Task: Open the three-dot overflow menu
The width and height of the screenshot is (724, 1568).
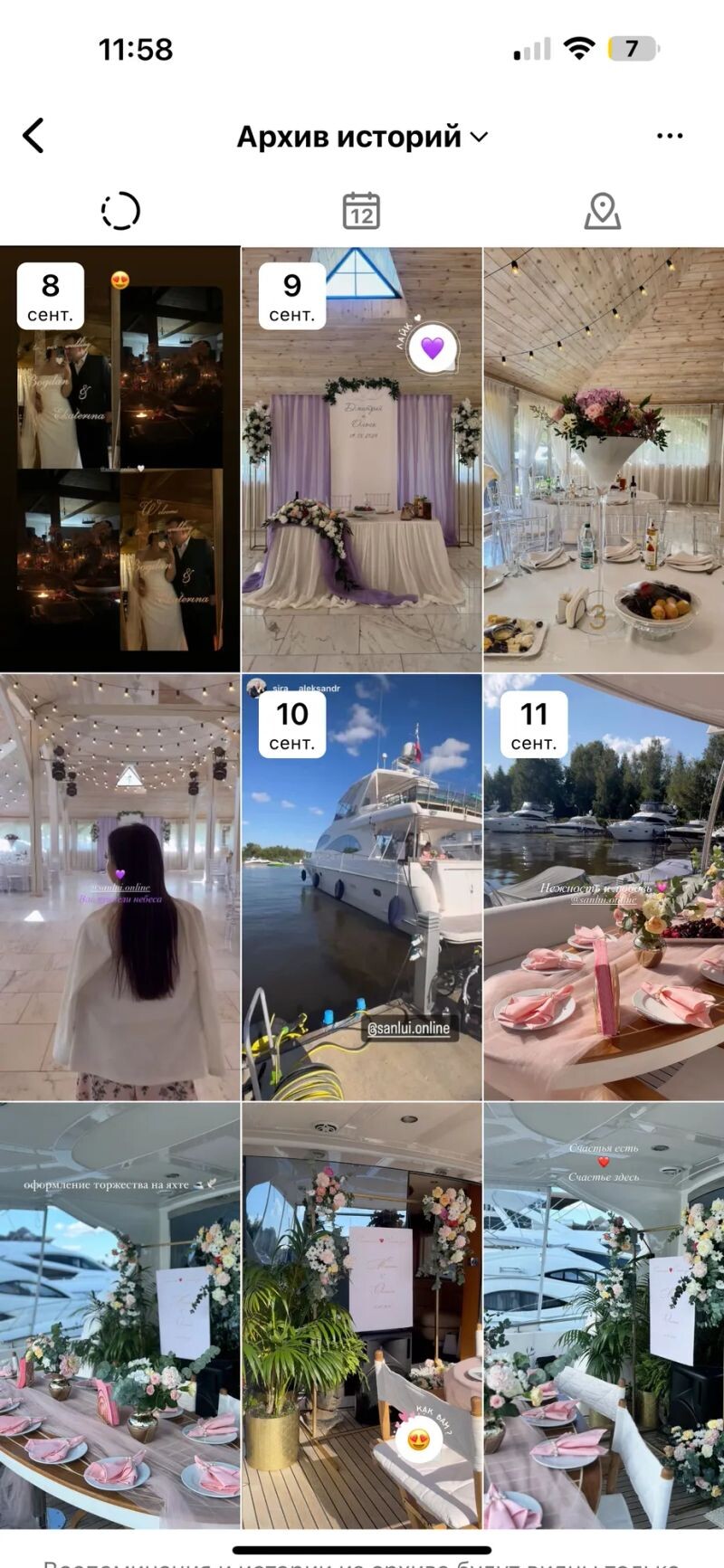Action: click(669, 136)
